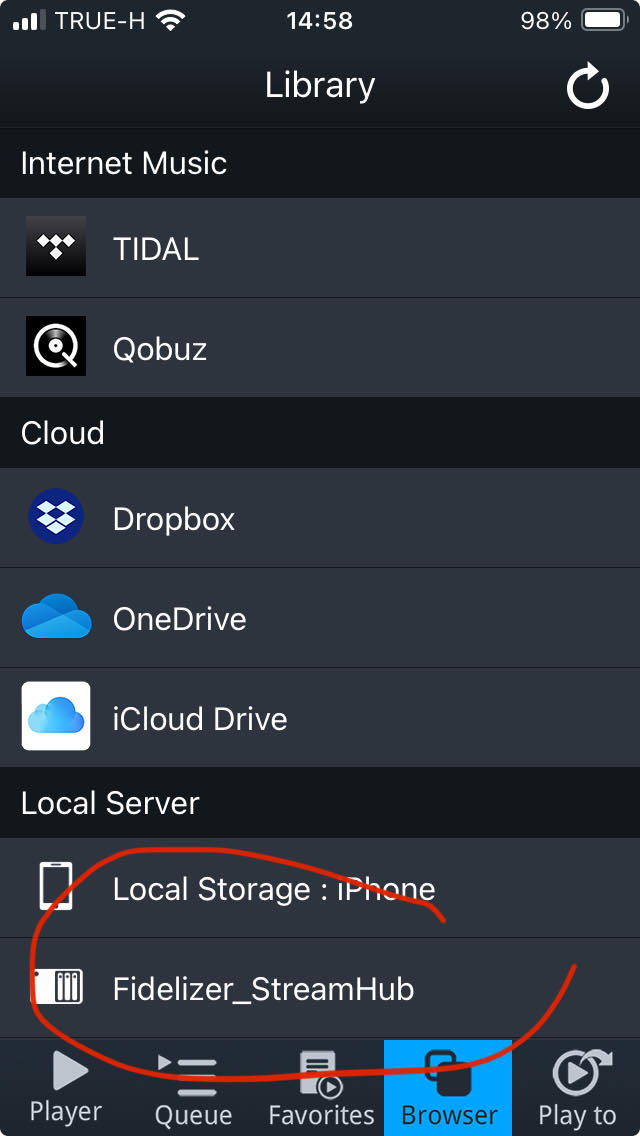The image size is (640, 1136).
Task: Open Local Storage : iPhone
Action: 320,888
